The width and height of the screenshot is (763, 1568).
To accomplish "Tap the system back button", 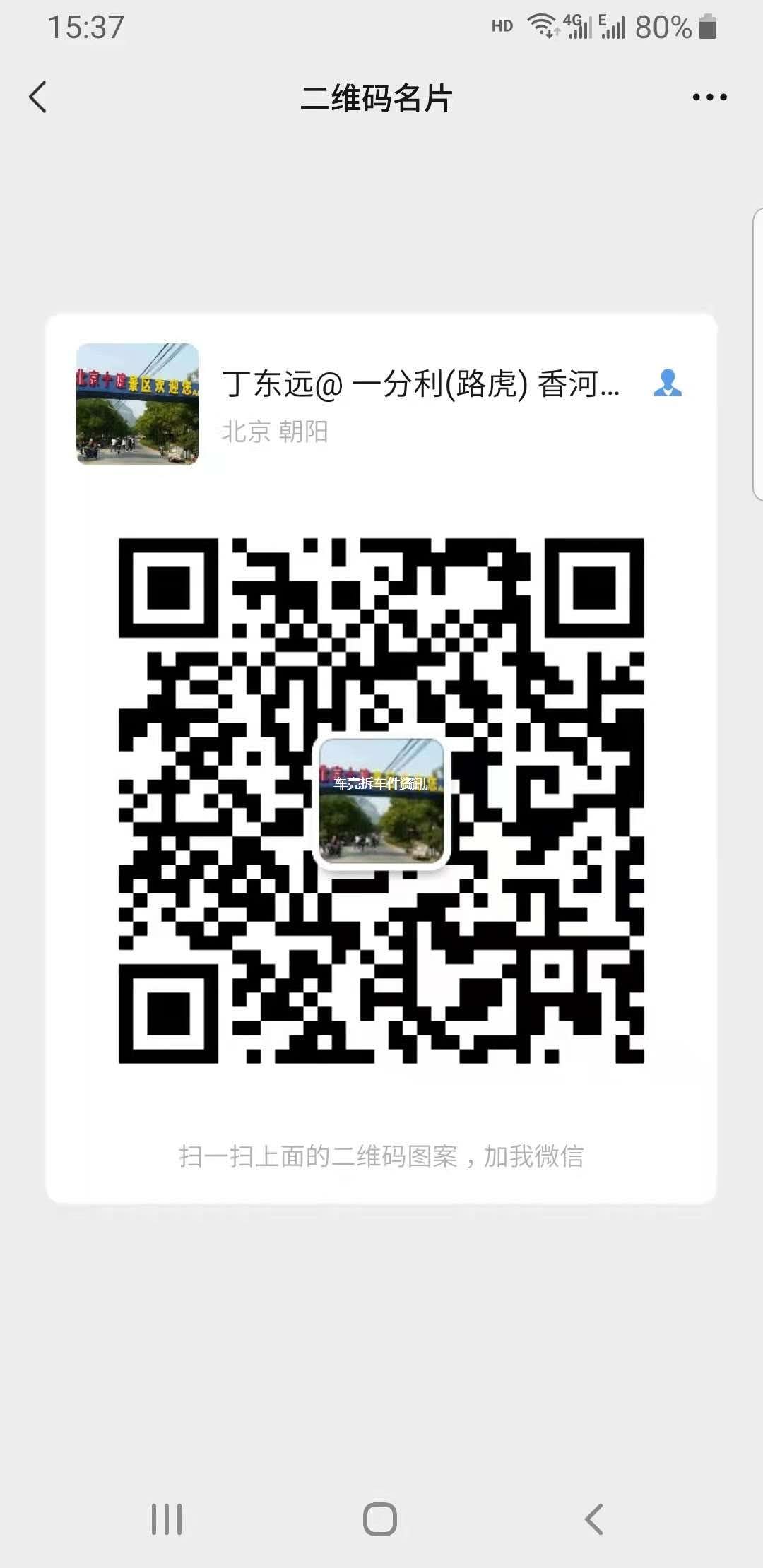I will click(594, 1519).
